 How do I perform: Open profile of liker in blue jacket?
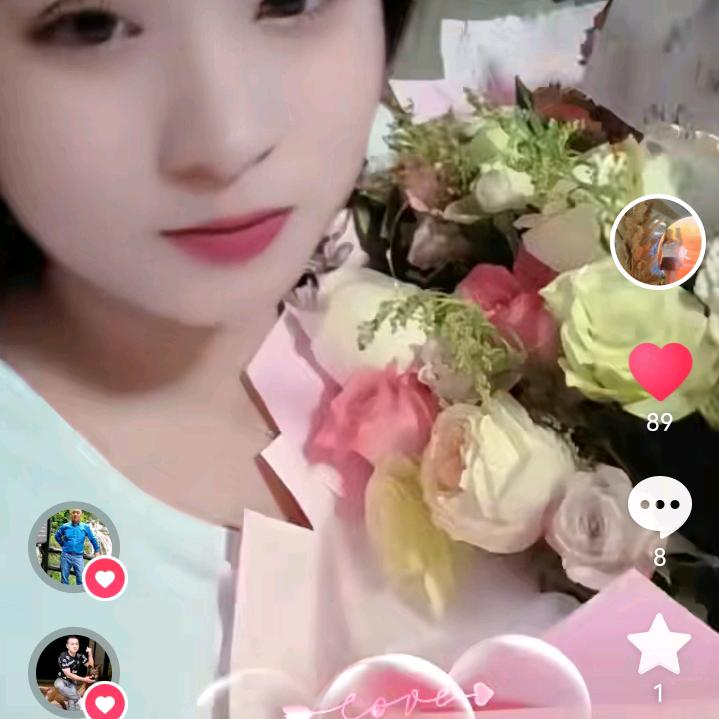74,547
